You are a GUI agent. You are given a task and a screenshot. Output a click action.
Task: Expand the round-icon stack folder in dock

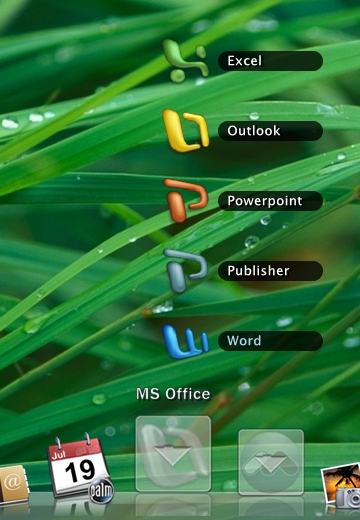point(271,462)
